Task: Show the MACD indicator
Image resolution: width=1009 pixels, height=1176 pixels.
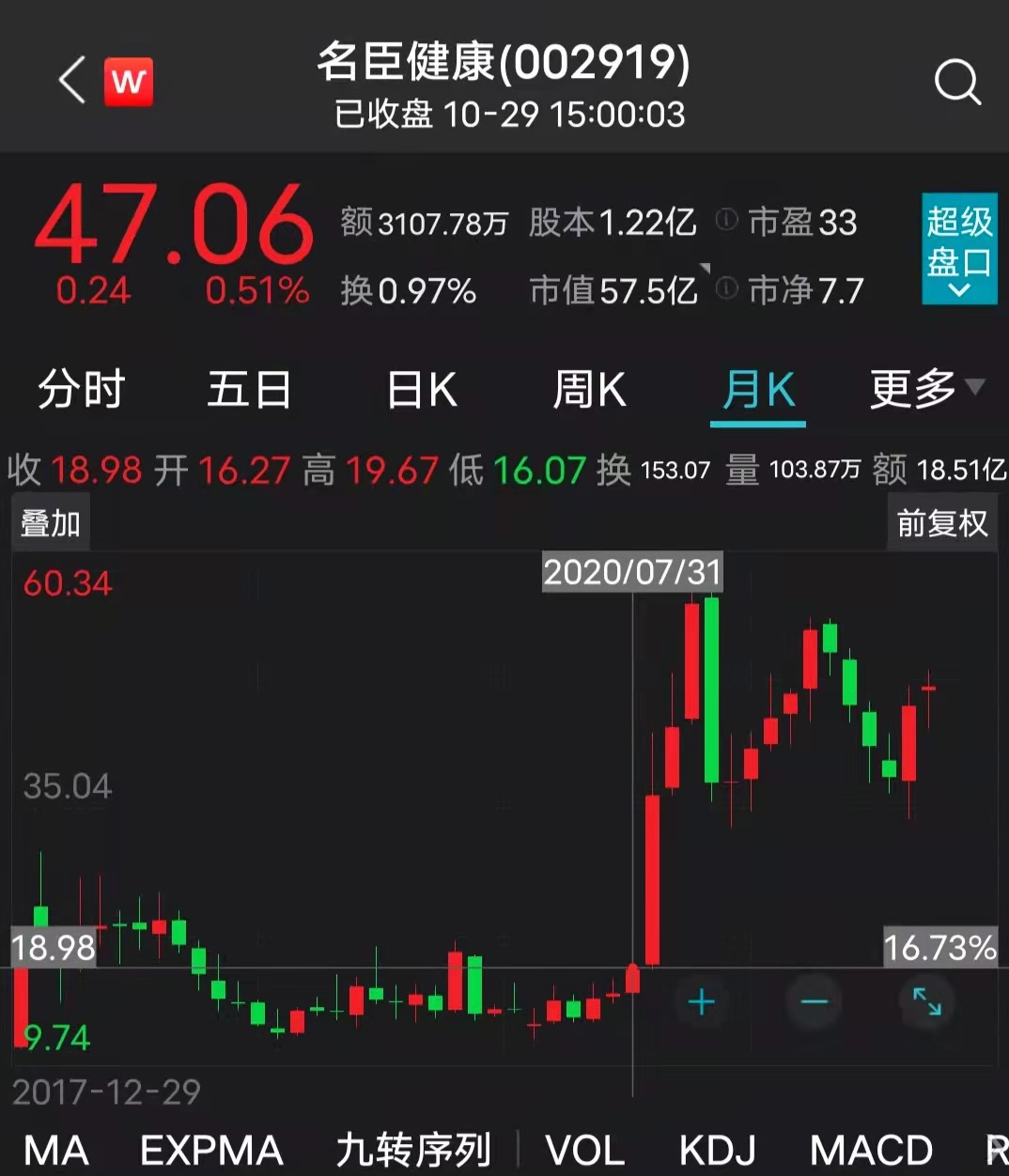Action: point(871,1151)
